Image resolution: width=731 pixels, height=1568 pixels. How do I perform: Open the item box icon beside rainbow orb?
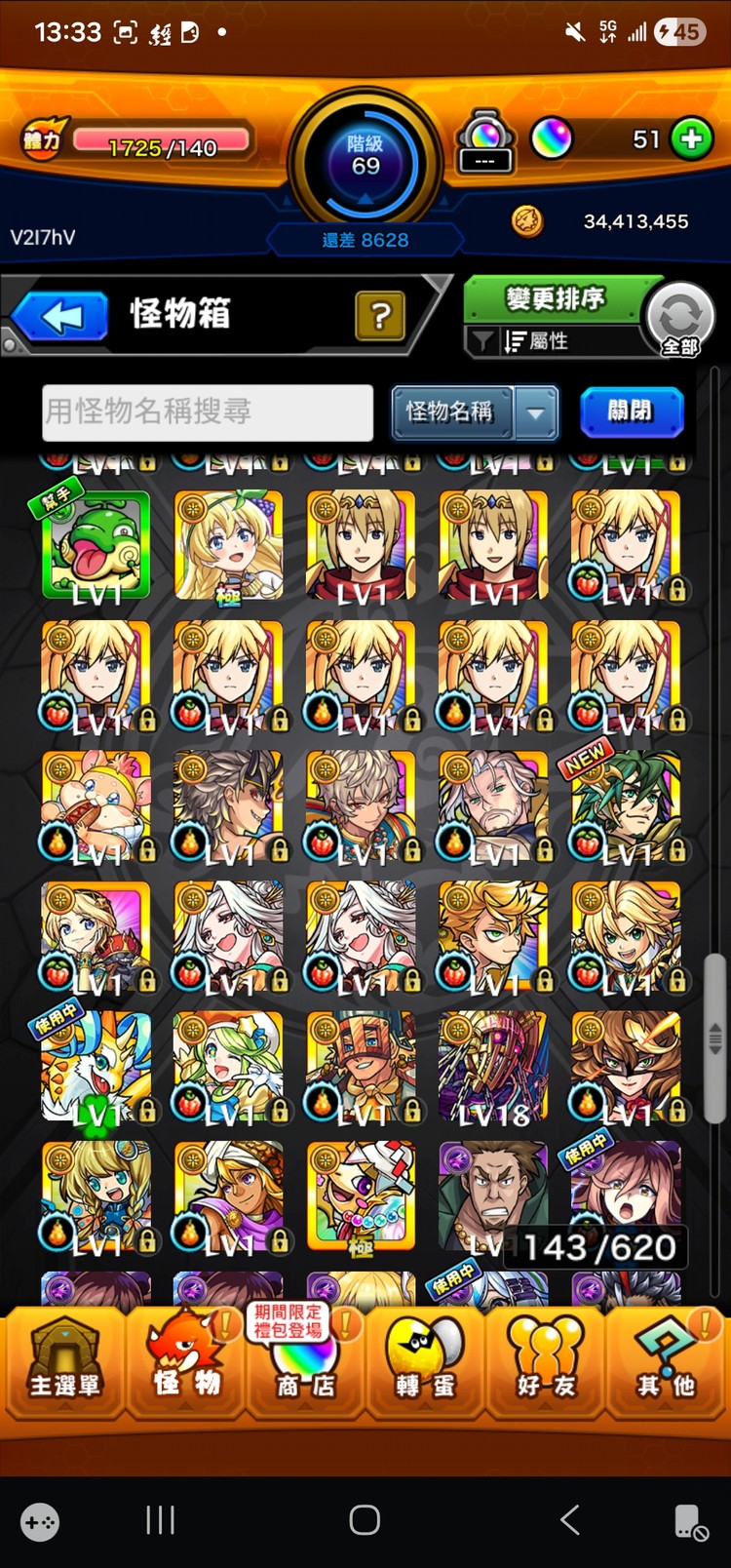(485, 141)
